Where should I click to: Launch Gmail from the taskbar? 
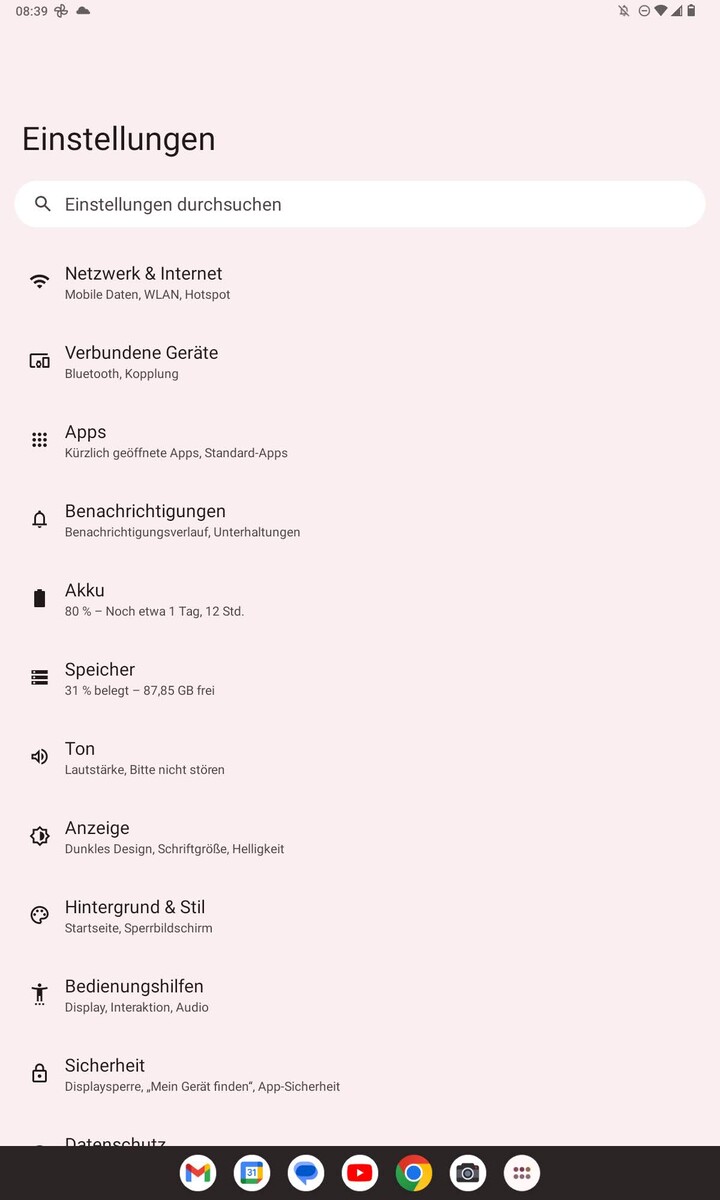[198, 1173]
